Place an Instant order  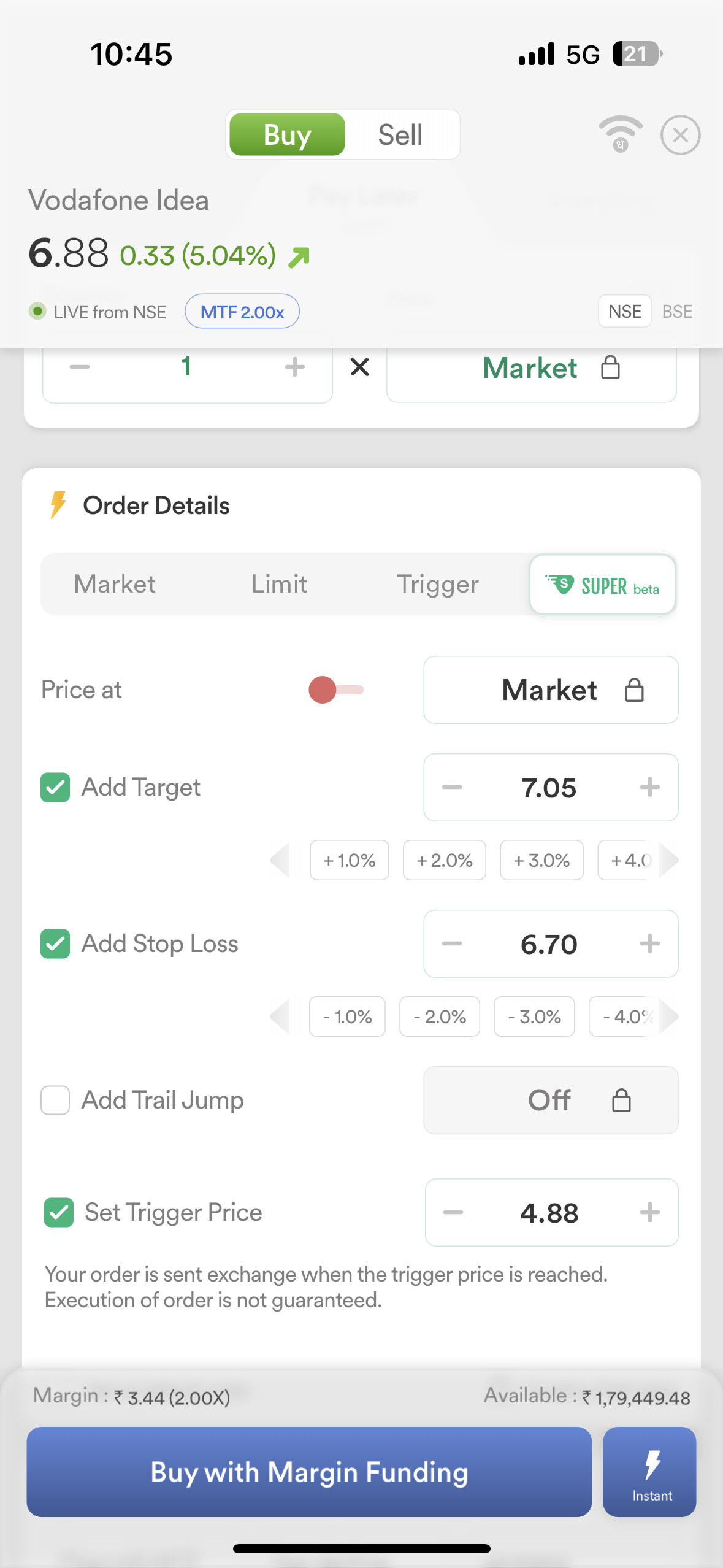click(x=649, y=1472)
